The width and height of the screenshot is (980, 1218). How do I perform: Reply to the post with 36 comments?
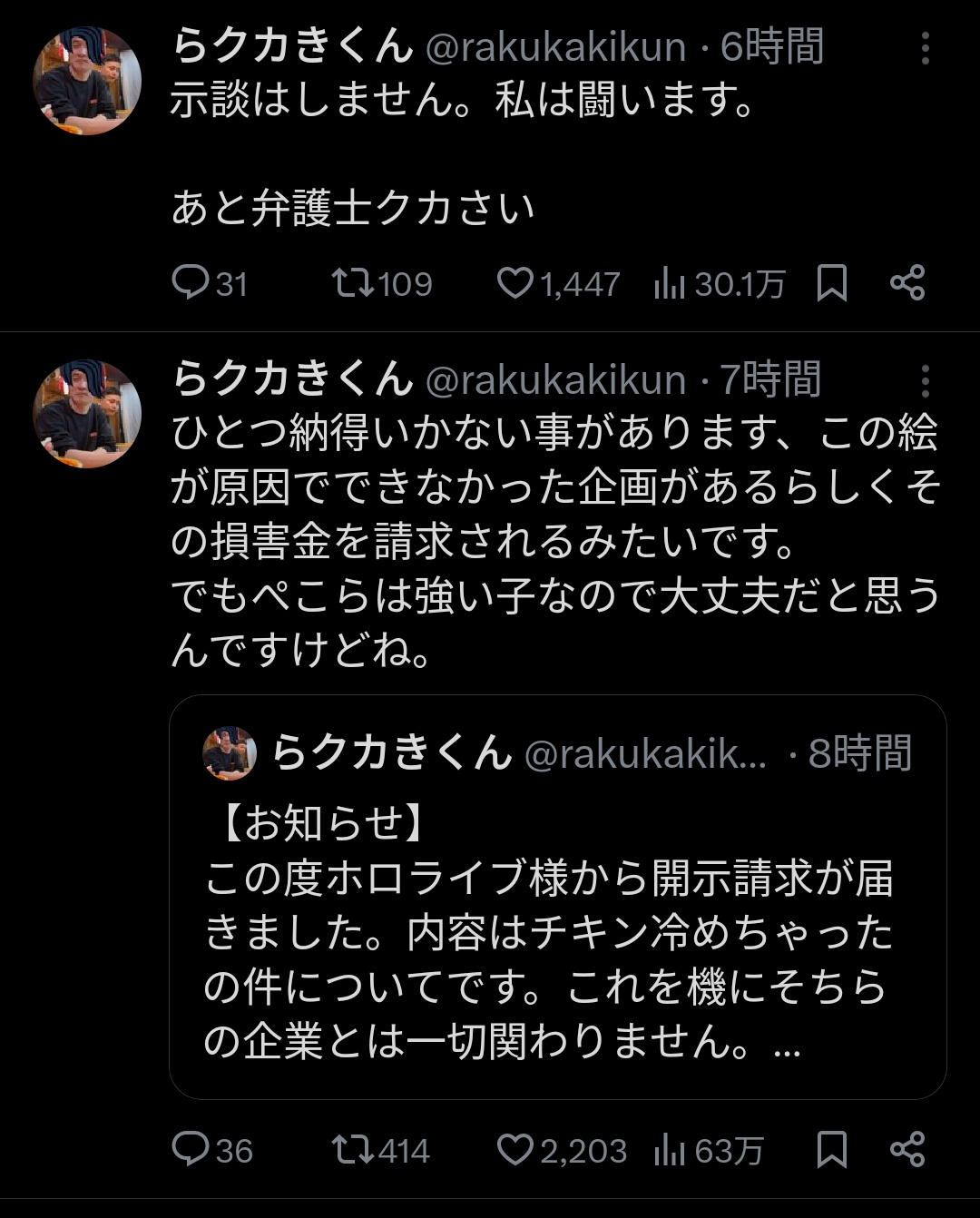[x=191, y=1150]
